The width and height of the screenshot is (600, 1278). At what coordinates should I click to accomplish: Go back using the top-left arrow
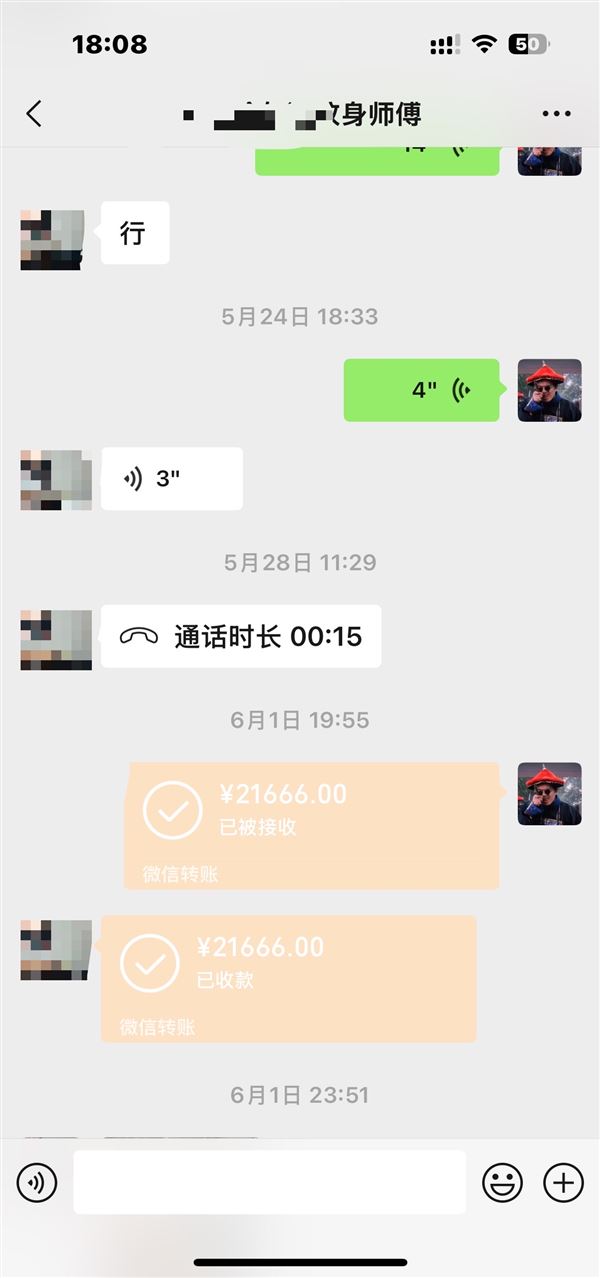coord(34,113)
